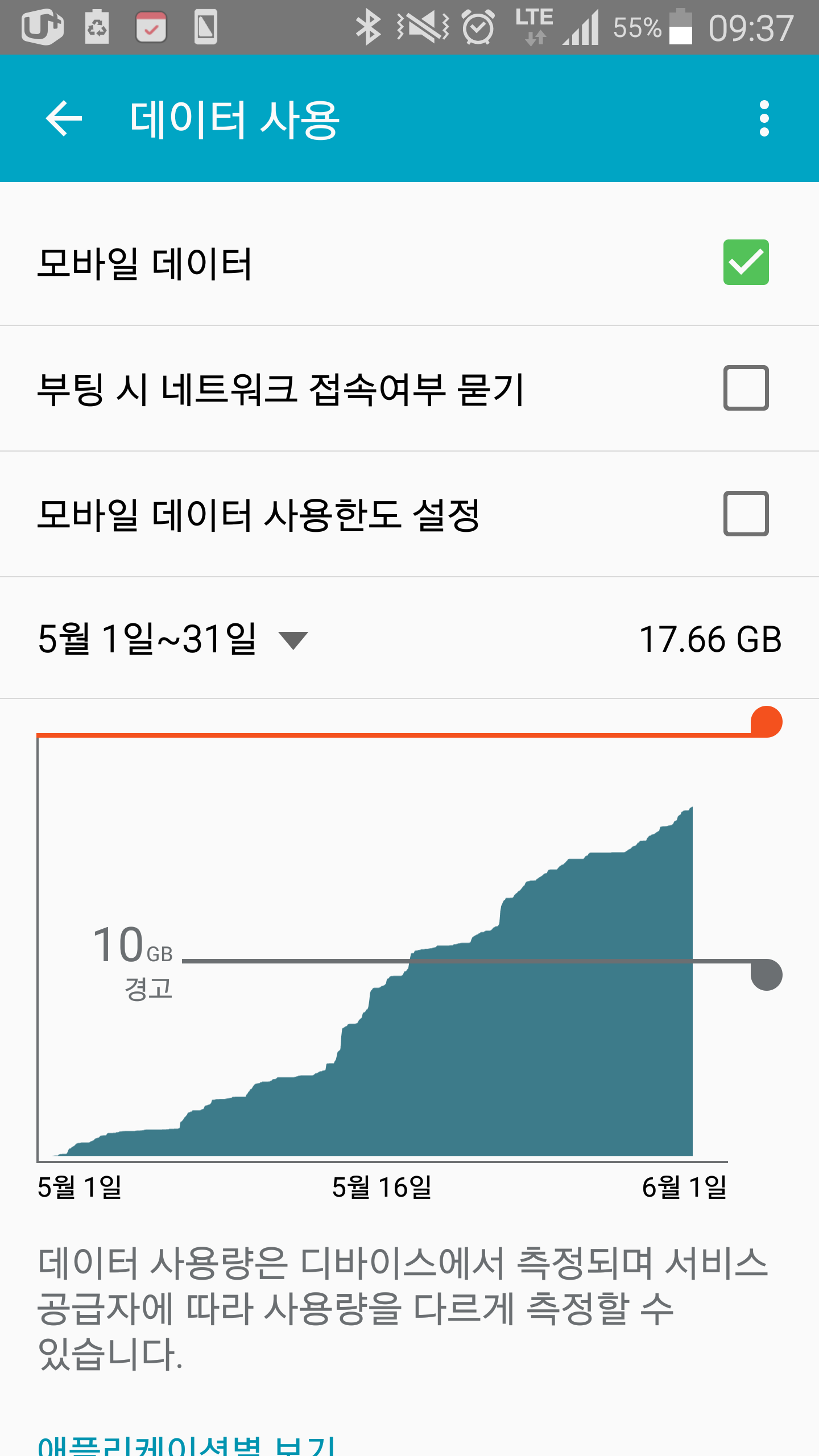
Task: Open the overflow menu
Action: [x=764, y=118]
